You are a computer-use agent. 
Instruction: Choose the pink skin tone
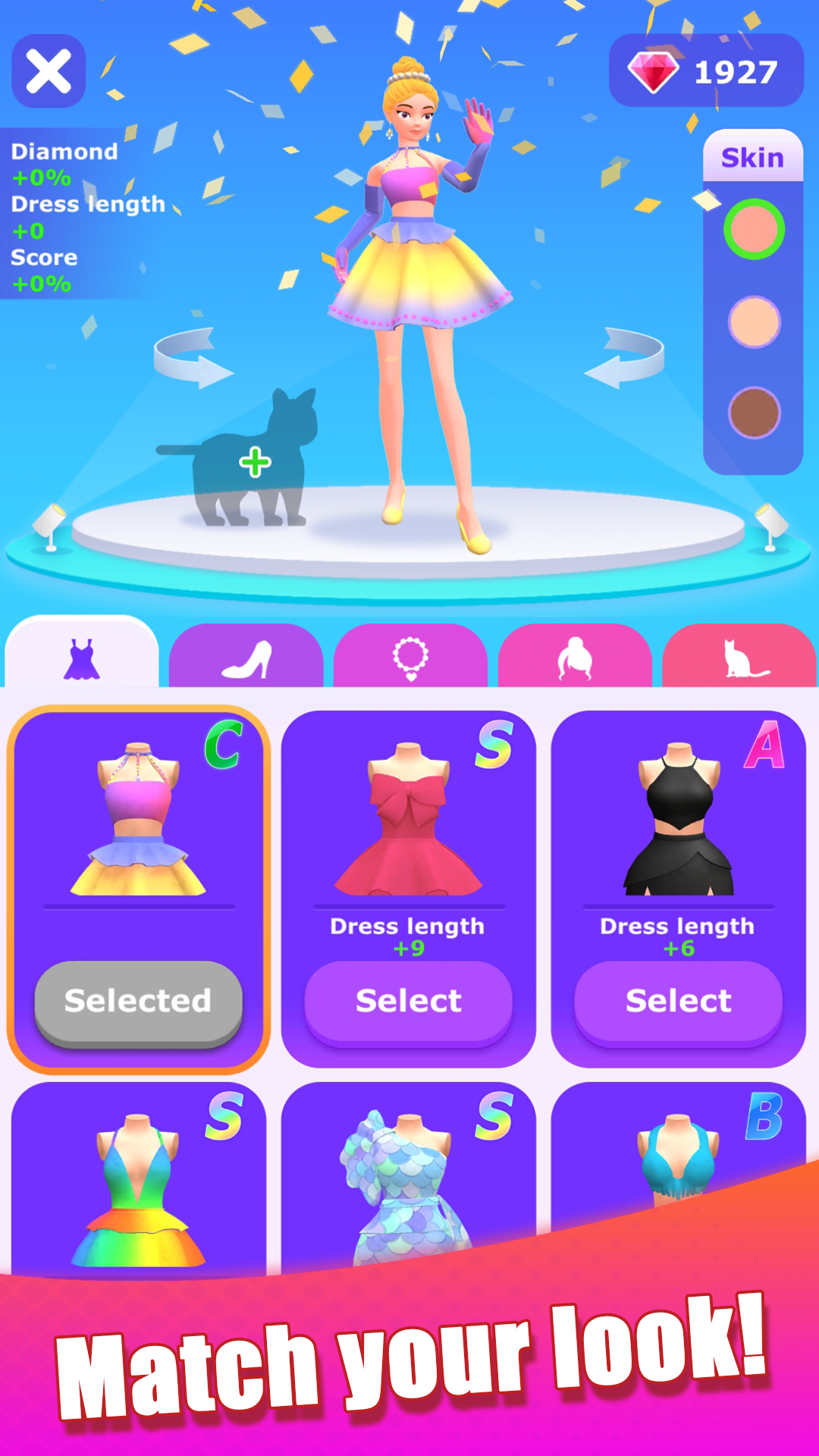[754, 229]
